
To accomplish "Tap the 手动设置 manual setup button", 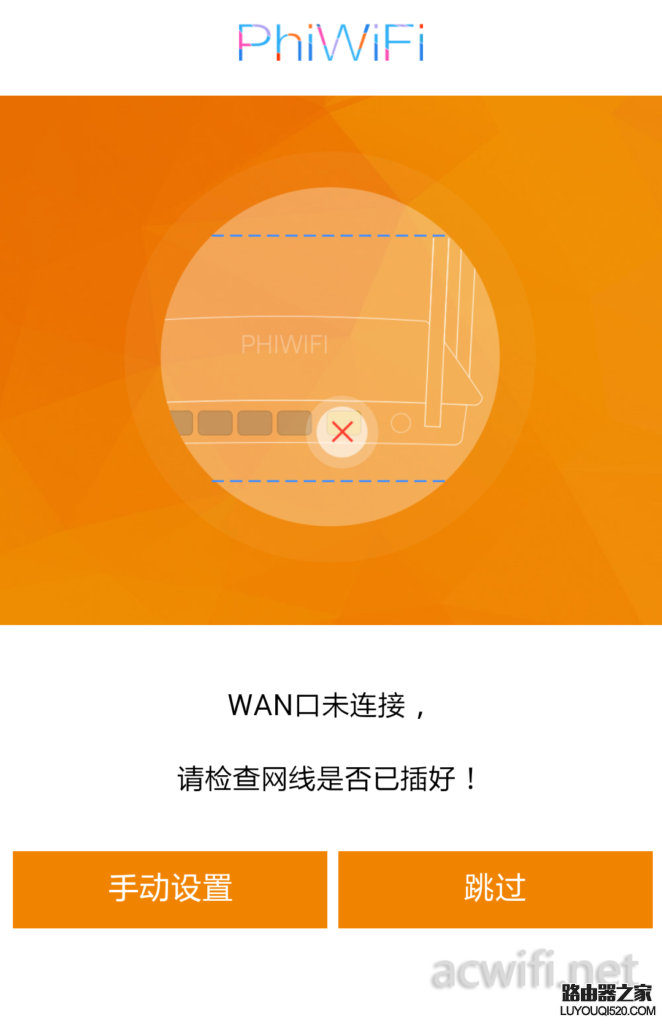I will [x=170, y=889].
